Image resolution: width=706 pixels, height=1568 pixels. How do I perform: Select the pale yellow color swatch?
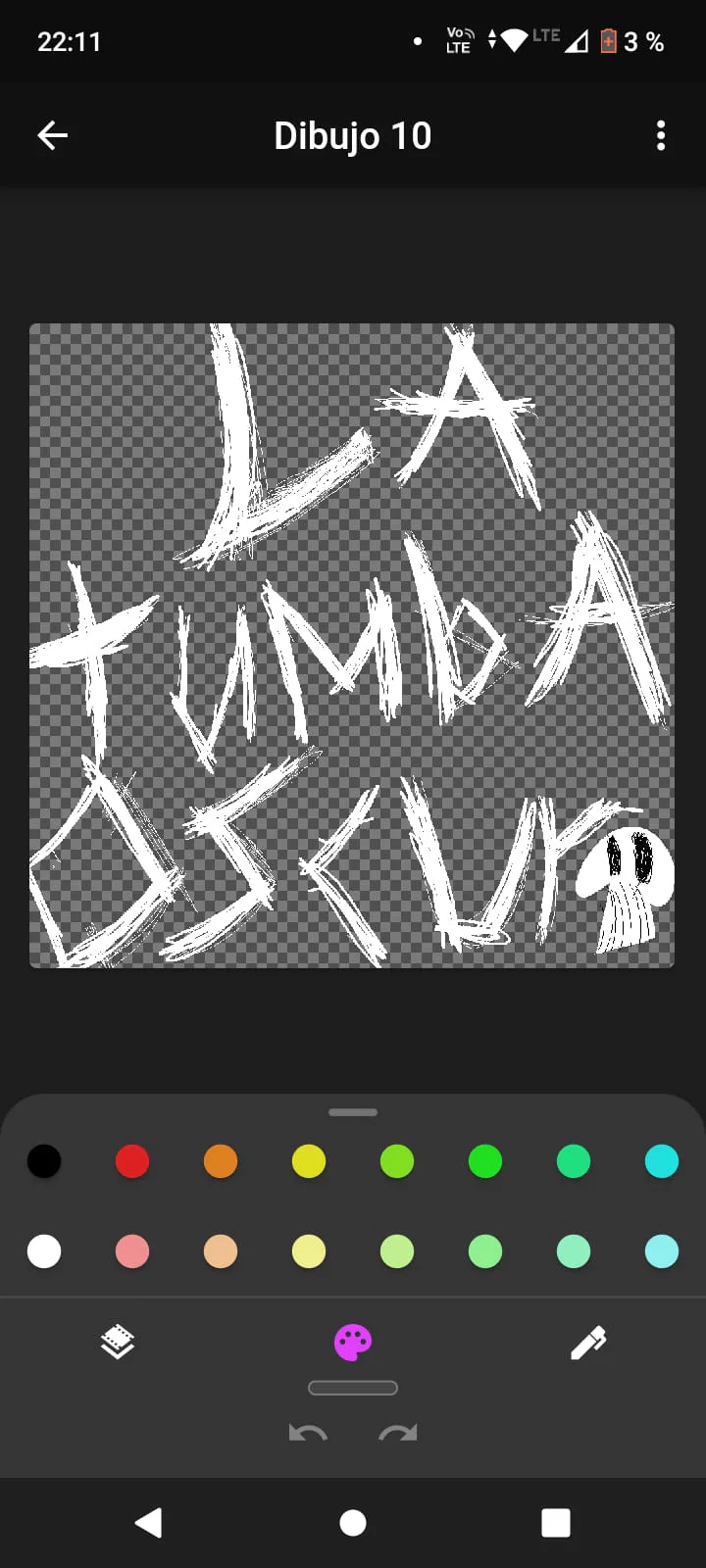(x=309, y=1251)
